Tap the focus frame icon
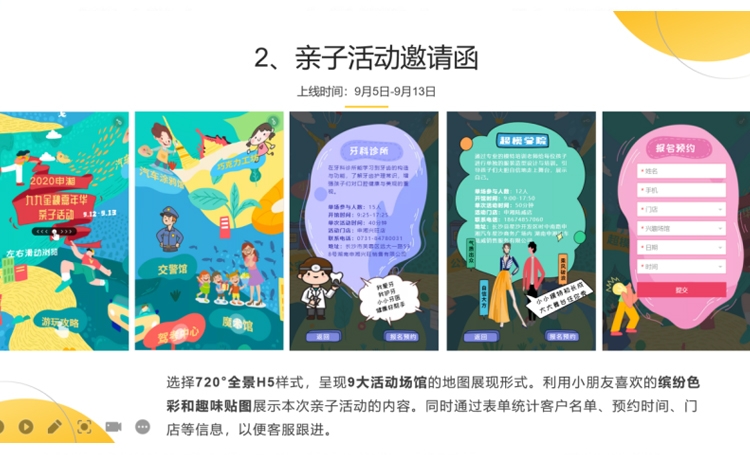The height and width of the screenshot is (455, 750). click(84, 427)
